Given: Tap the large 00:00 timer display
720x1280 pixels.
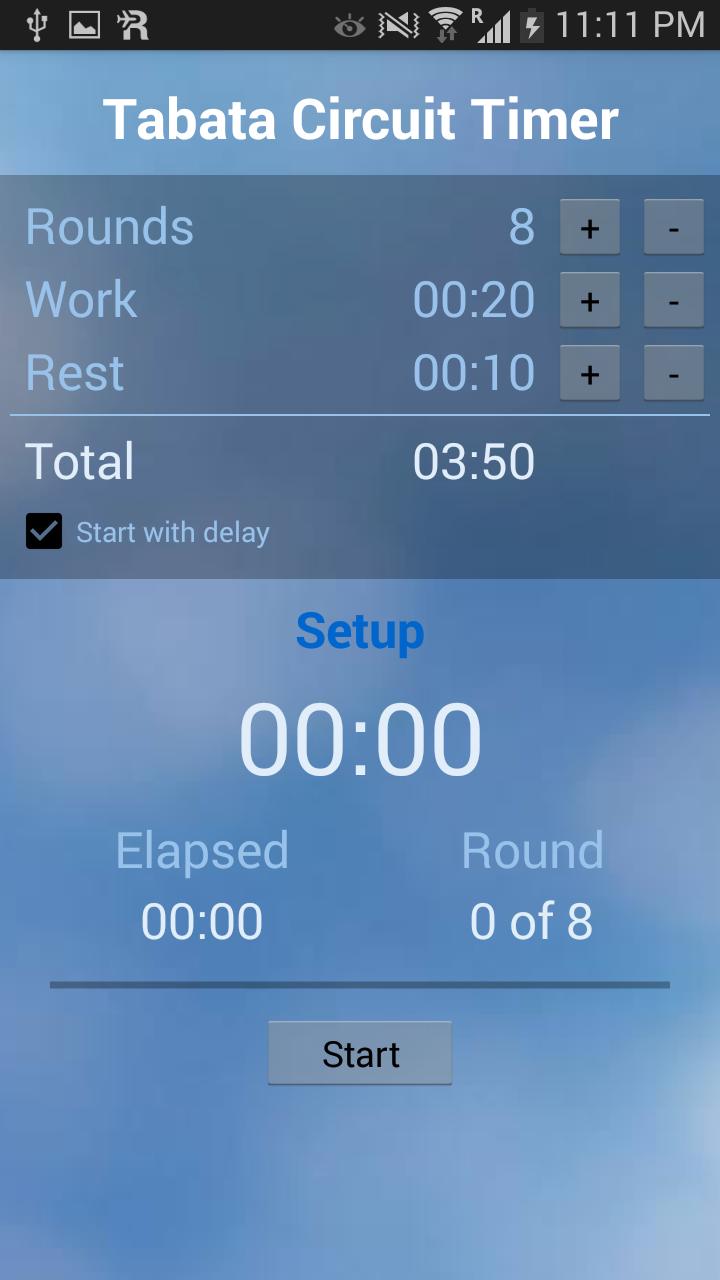Looking at the screenshot, I should tap(360, 736).
